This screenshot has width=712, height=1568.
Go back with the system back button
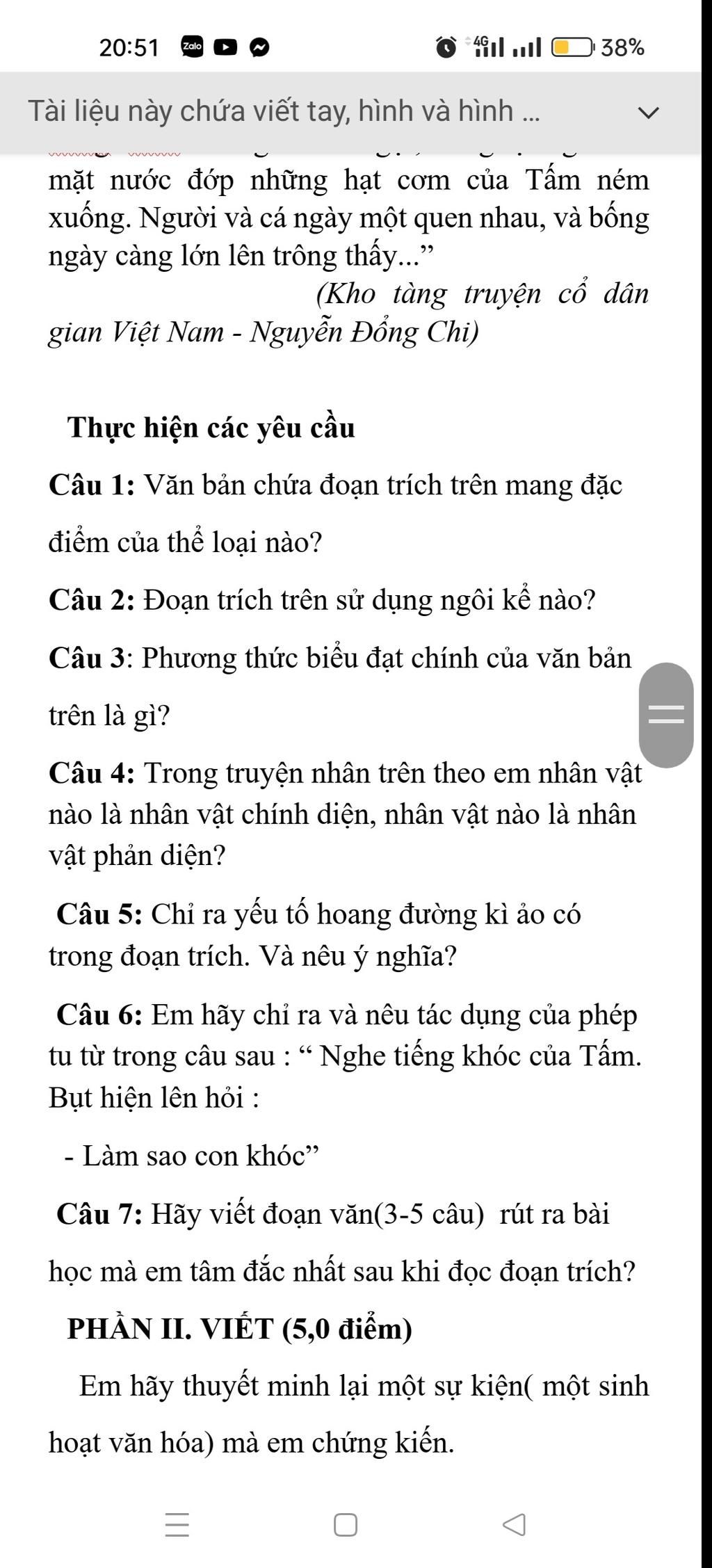point(514,1524)
